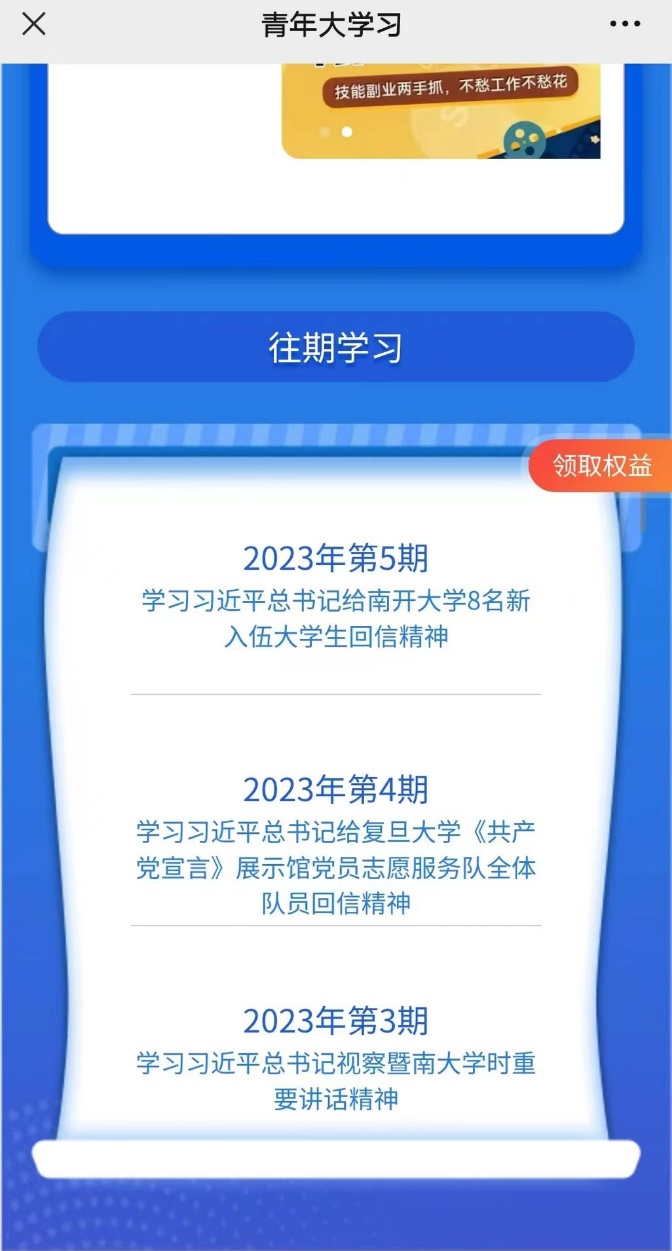
Task: Open the three-dot more options menu
Action: point(625,25)
